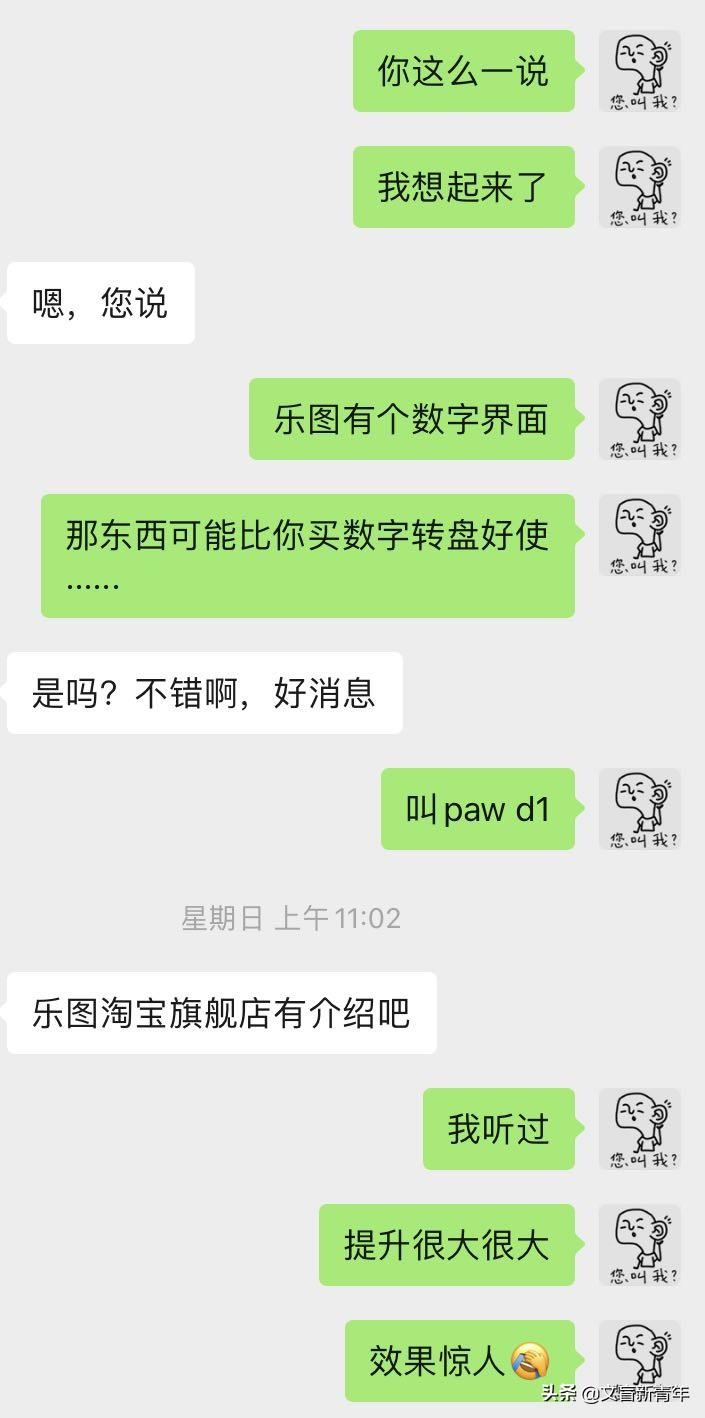
Task: Open profile avatar next to "提升很大很大"
Action: [640, 1245]
